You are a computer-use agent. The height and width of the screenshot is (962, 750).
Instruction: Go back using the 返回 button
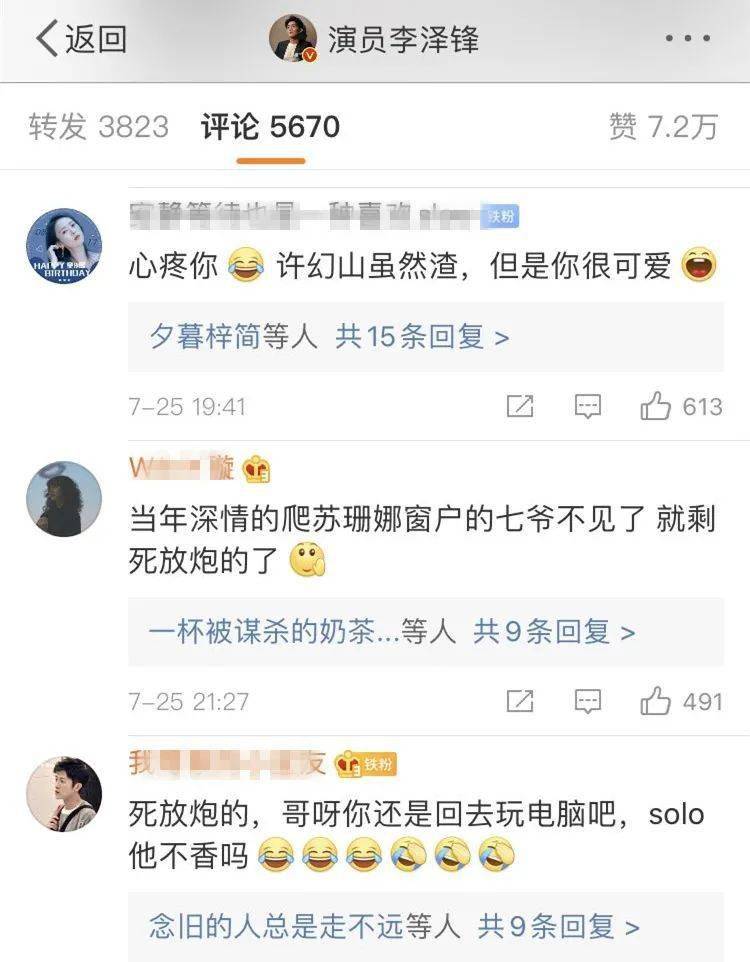pyautogui.click(x=80, y=39)
